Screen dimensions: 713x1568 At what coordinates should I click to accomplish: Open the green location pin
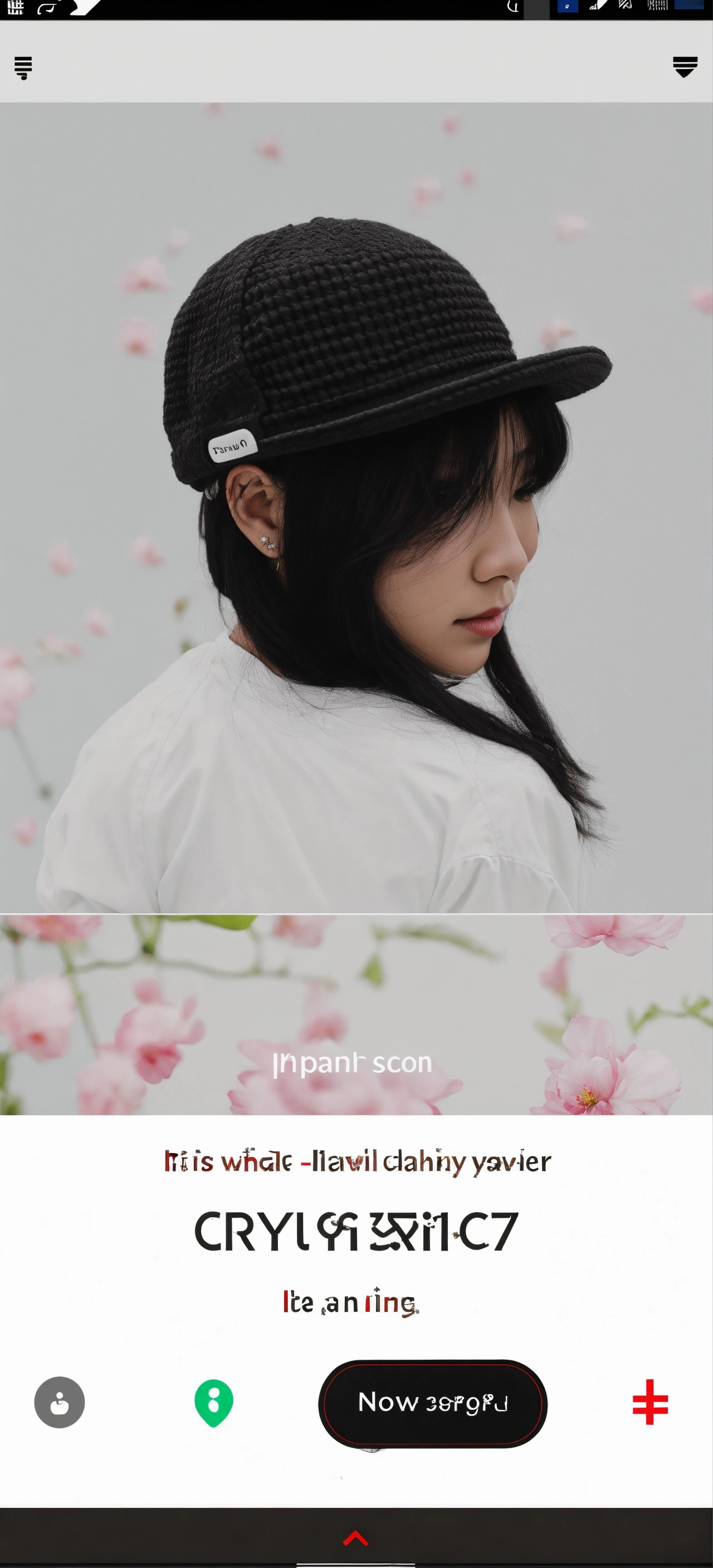(213, 1402)
